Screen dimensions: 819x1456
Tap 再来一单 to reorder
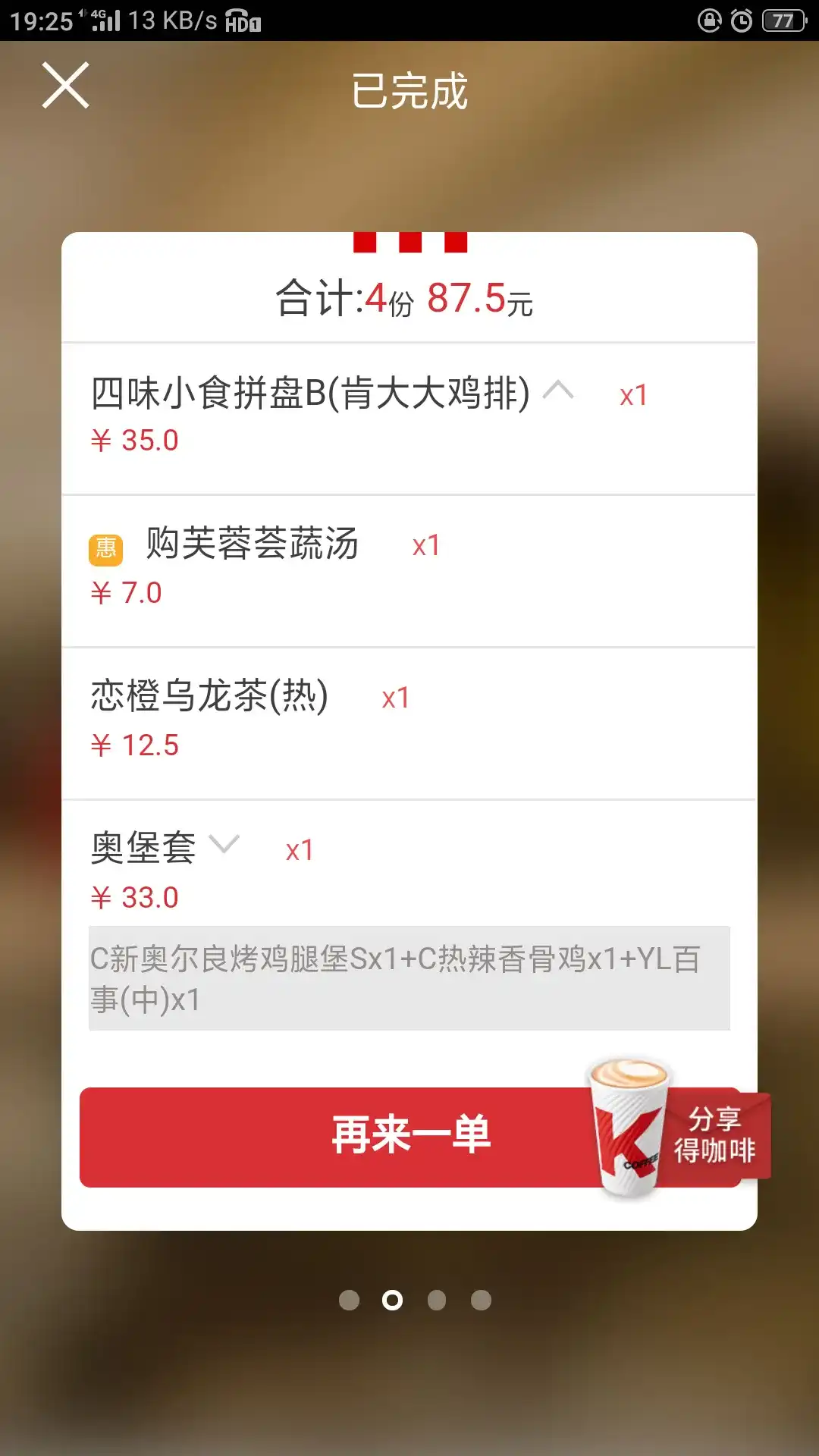click(x=410, y=1137)
